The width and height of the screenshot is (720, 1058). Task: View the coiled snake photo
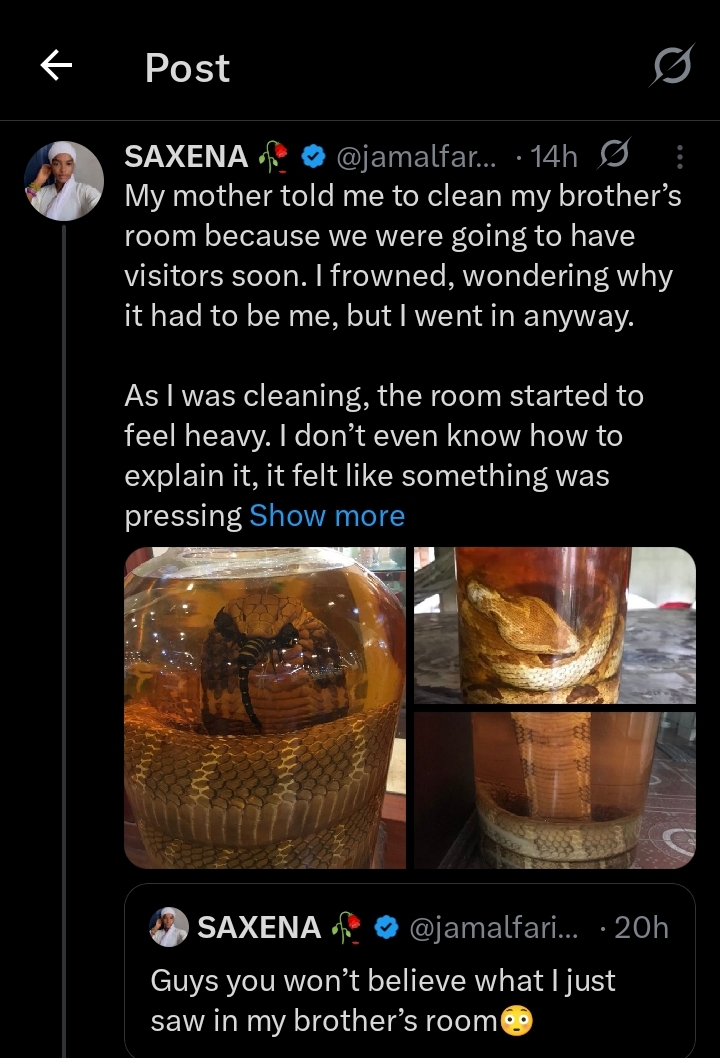[x=555, y=625]
